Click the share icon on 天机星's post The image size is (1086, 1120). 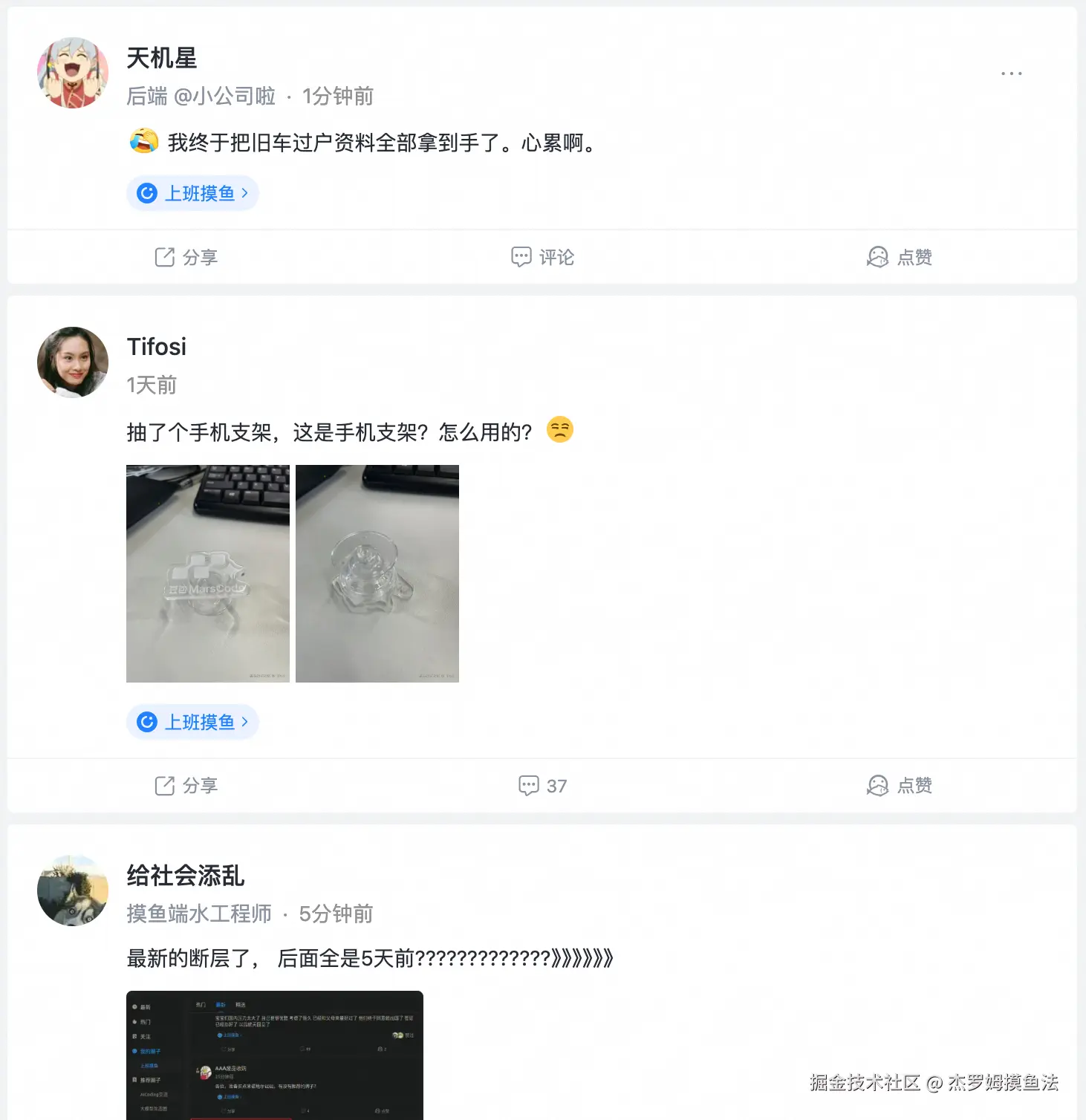[164, 257]
